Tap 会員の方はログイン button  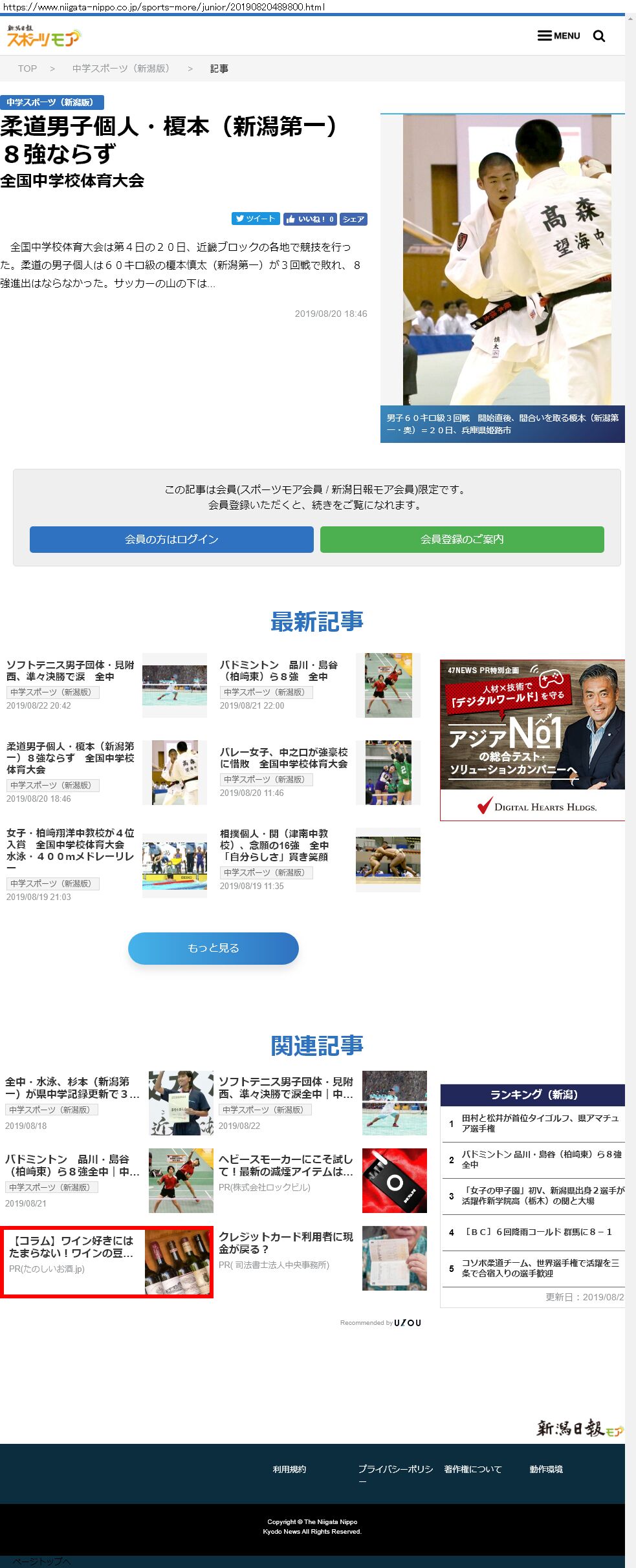(x=171, y=539)
